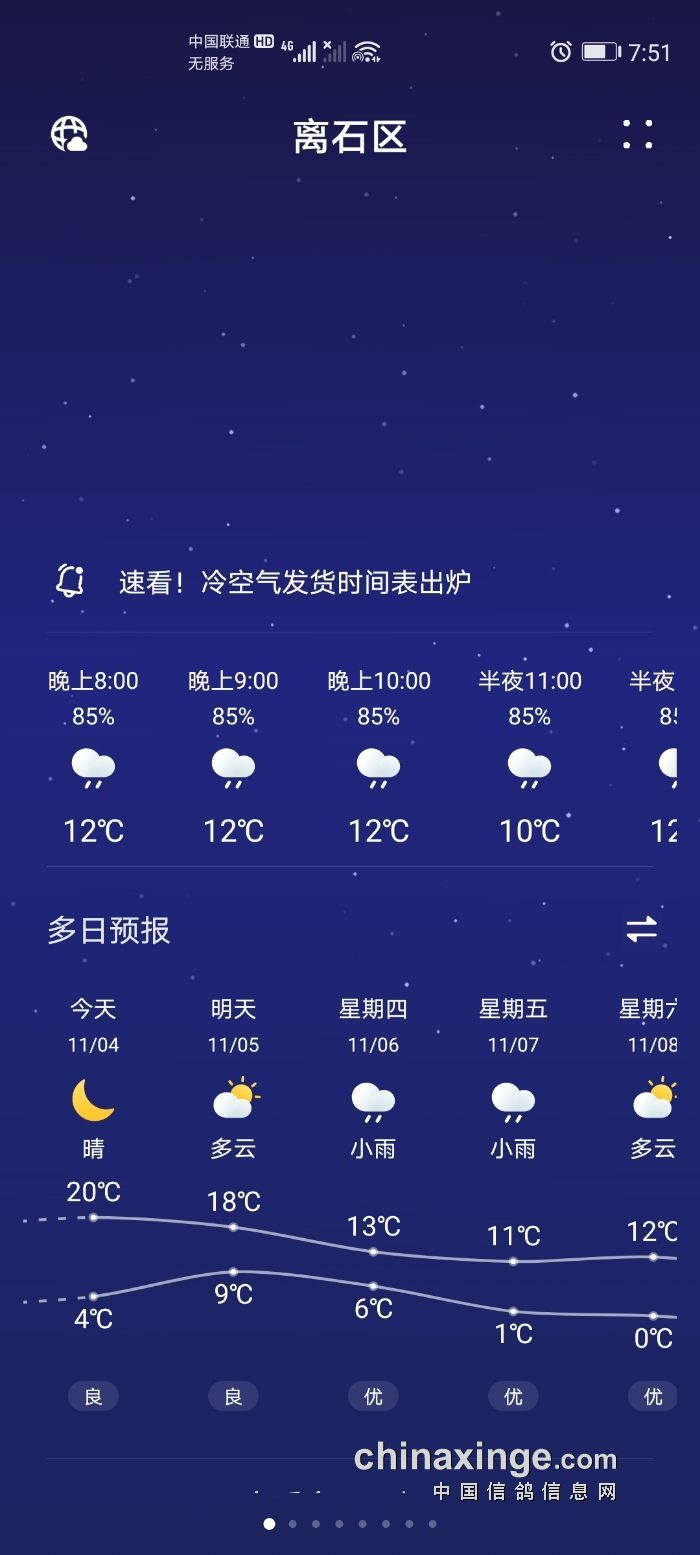View Friday 11/07 light rain forecast
The image size is (700, 1555).
[x=513, y=1100]
